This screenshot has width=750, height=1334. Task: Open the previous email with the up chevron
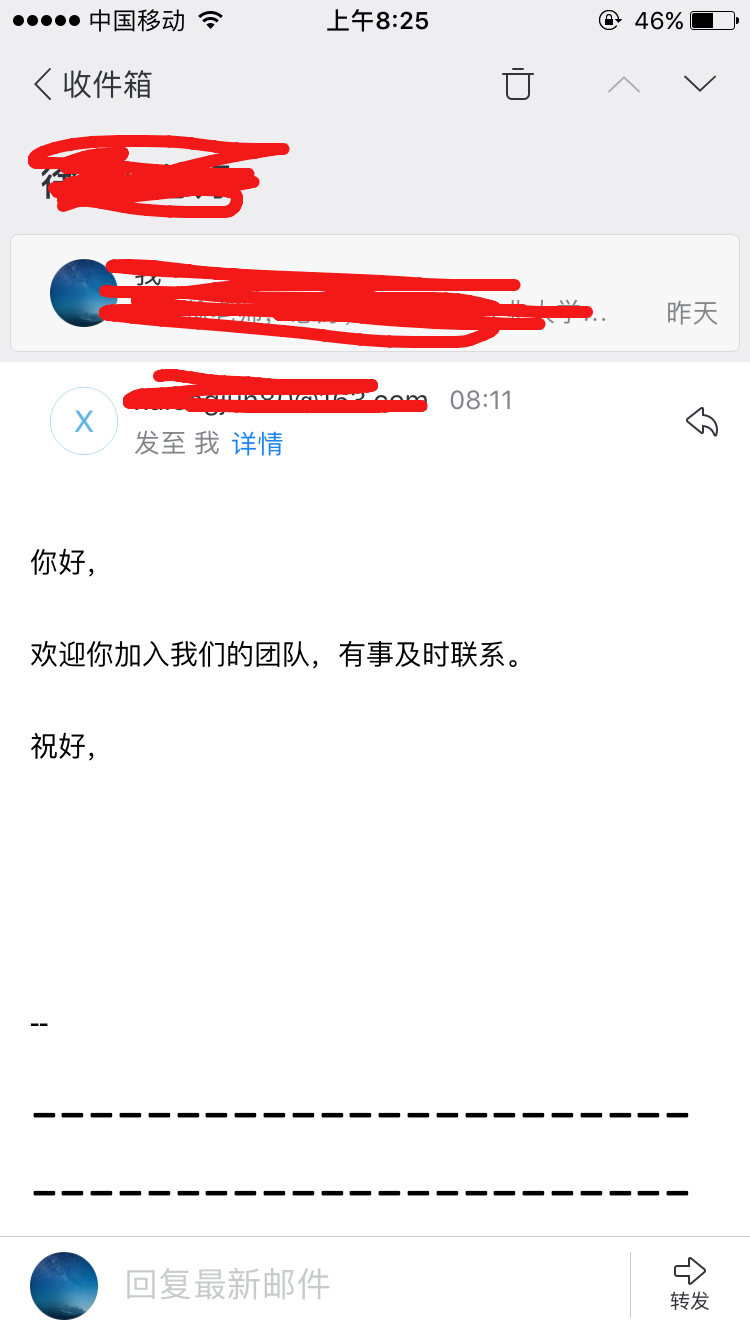click(624, 85)
